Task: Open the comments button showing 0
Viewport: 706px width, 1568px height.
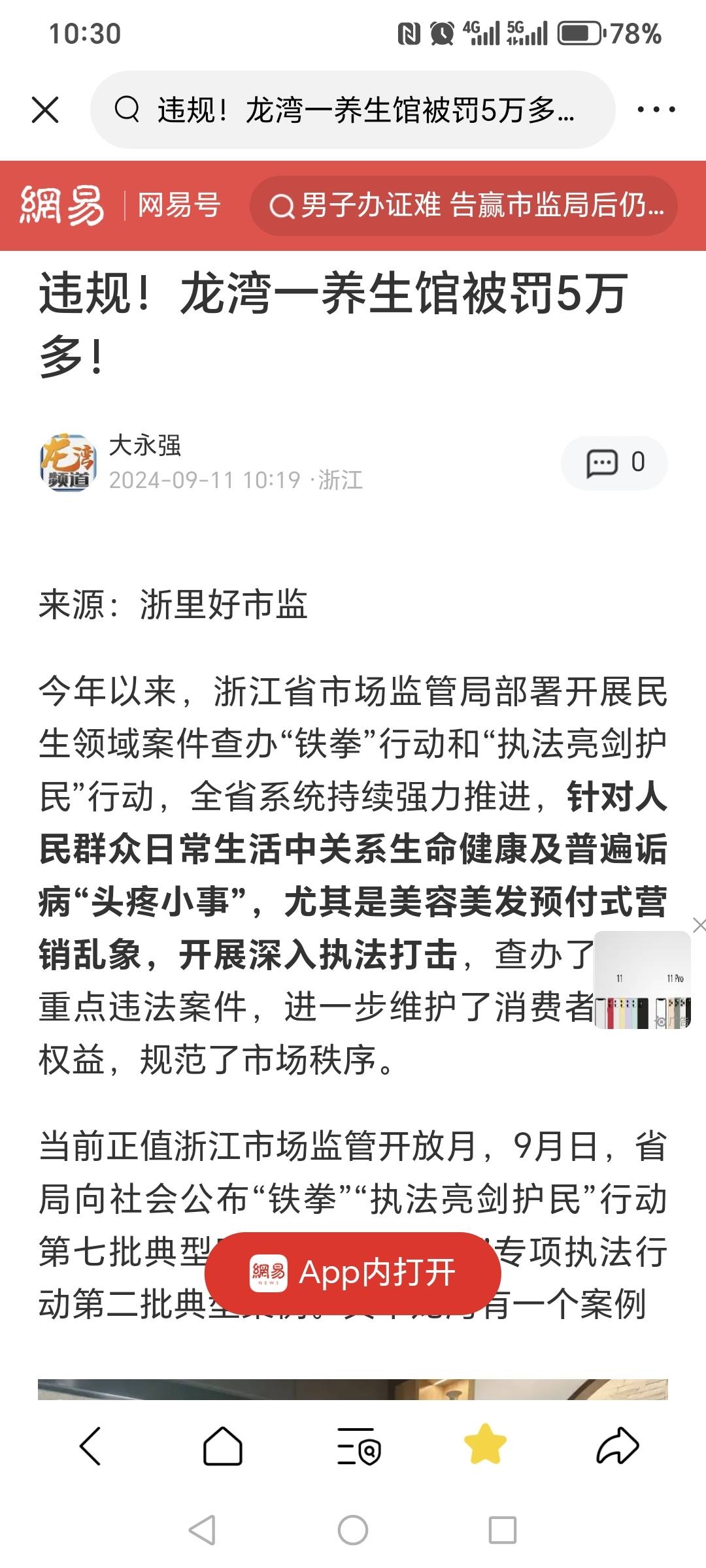Action: [x=614, y=463]
